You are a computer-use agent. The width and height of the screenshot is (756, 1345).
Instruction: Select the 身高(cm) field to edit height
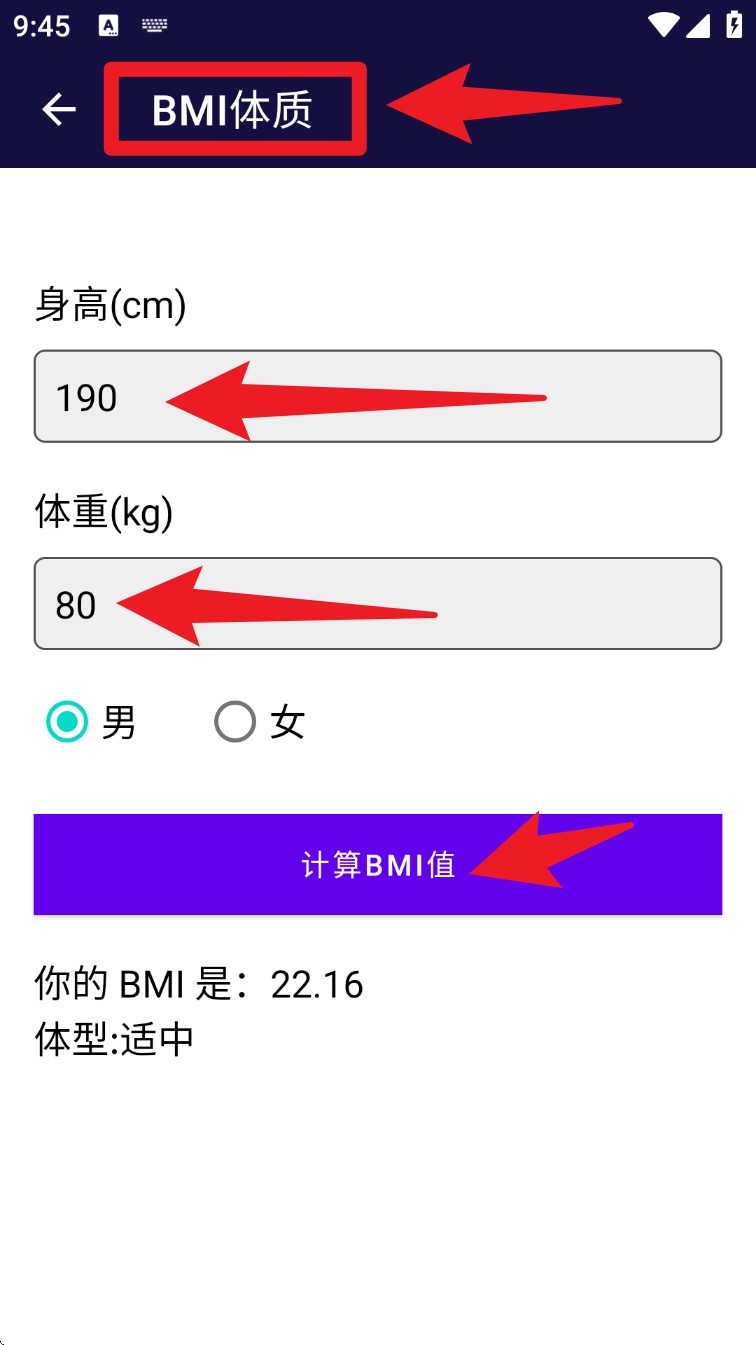pos(377,396)
